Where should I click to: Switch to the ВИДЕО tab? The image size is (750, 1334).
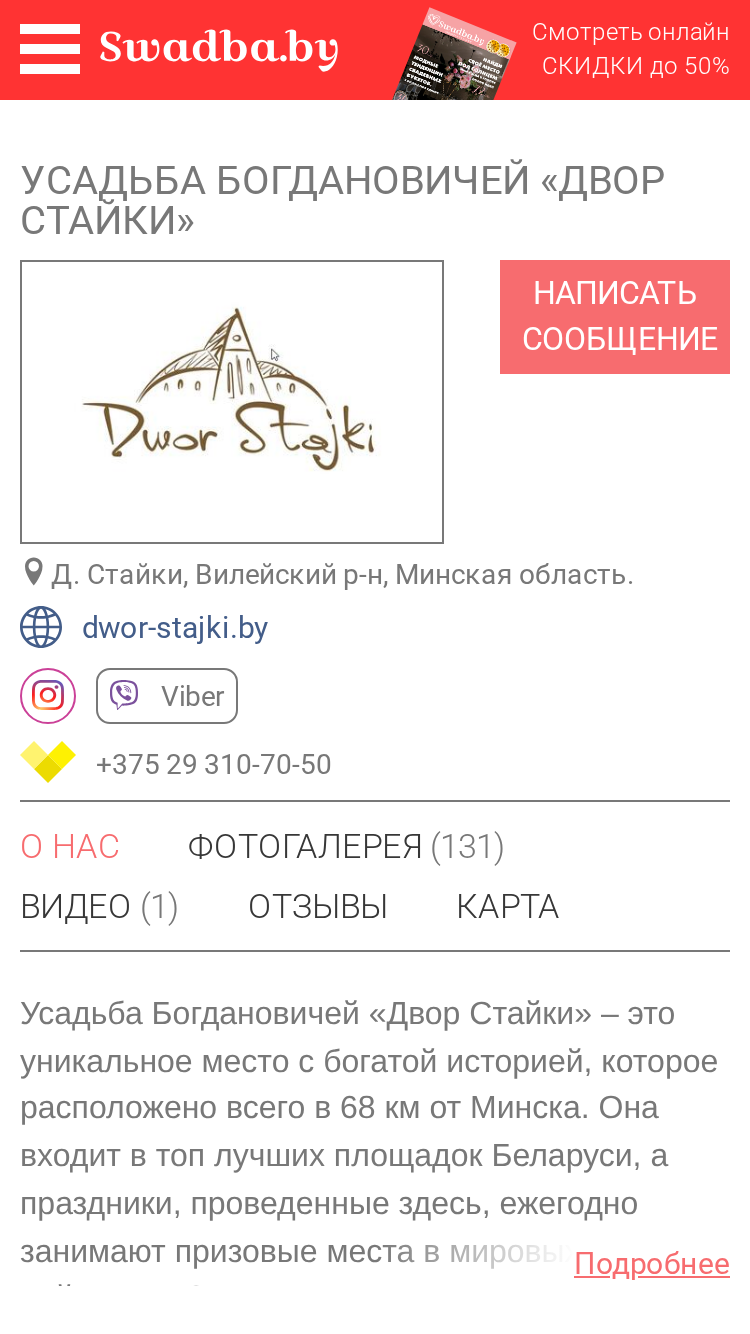pos(99,907)
